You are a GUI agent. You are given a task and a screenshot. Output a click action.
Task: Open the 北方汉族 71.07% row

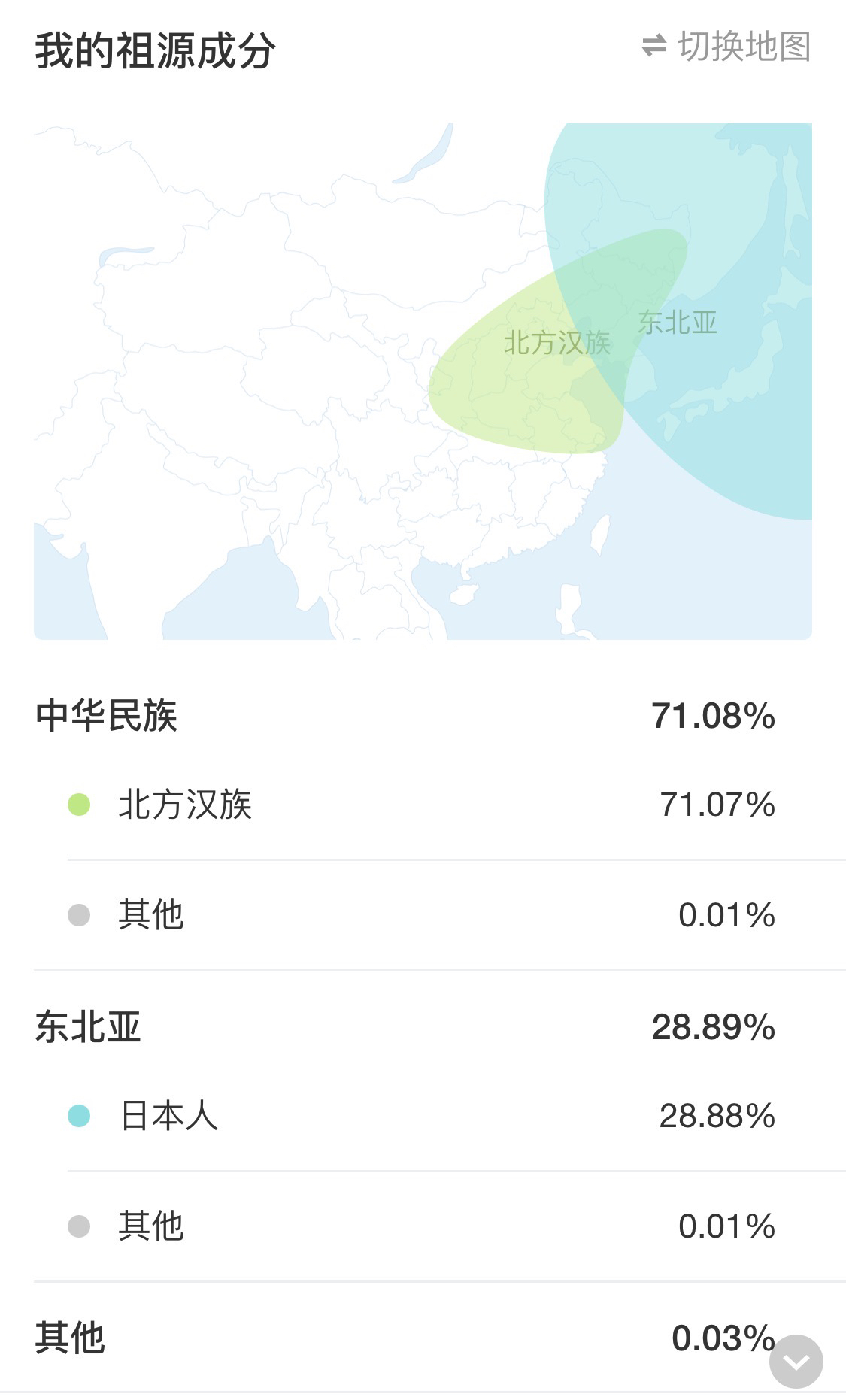(x=440, y=805)
